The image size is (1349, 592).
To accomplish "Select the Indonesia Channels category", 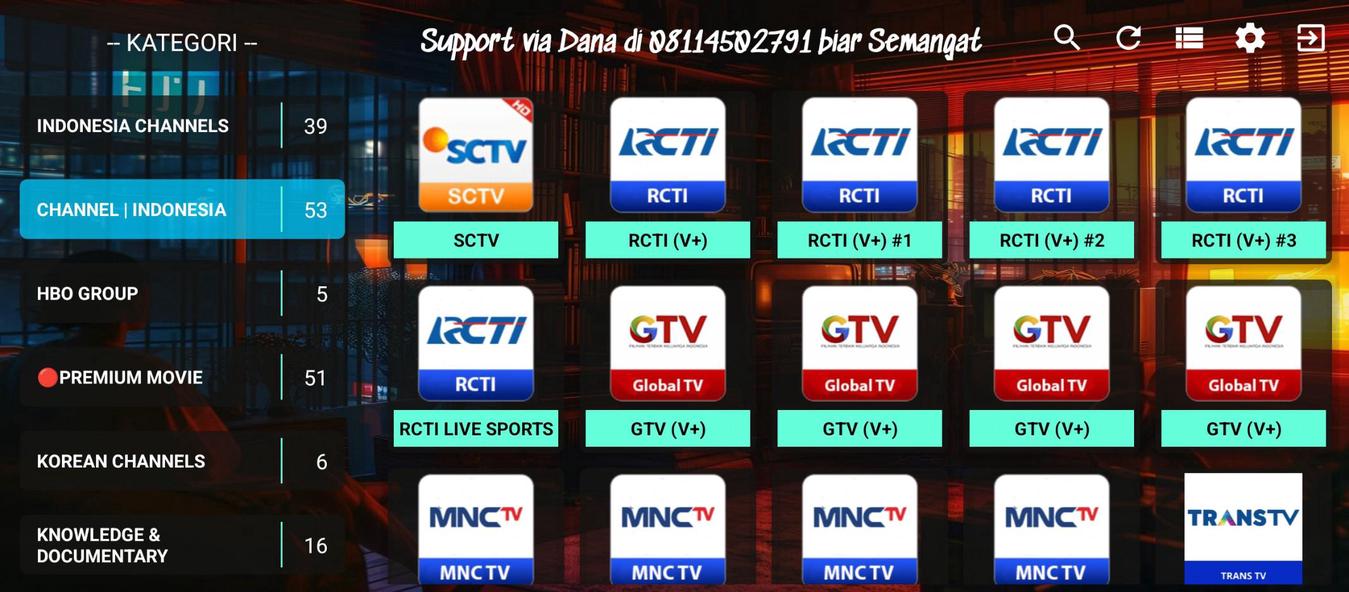I will point(182,126).
